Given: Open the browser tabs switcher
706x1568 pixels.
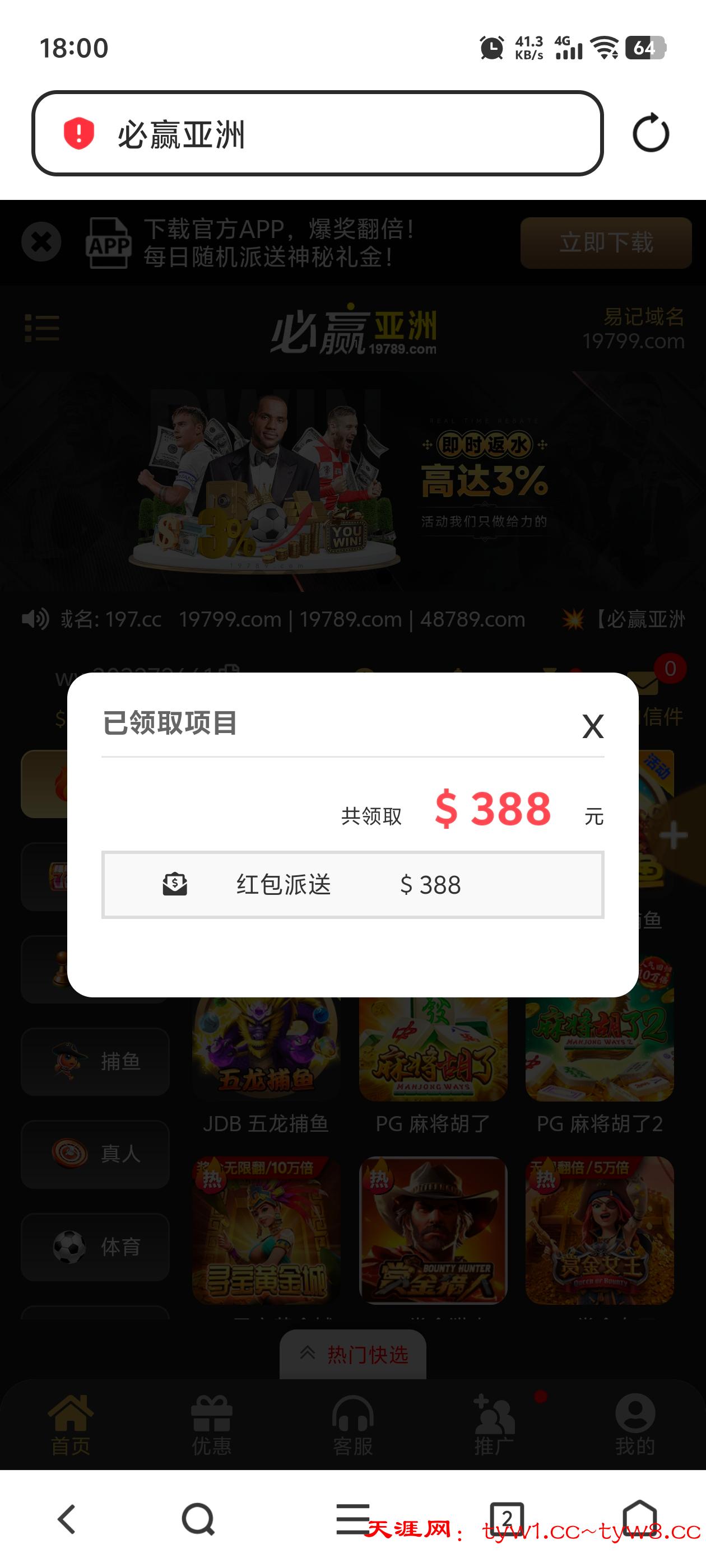Looking at the screenshot, I should point(506,1518).
